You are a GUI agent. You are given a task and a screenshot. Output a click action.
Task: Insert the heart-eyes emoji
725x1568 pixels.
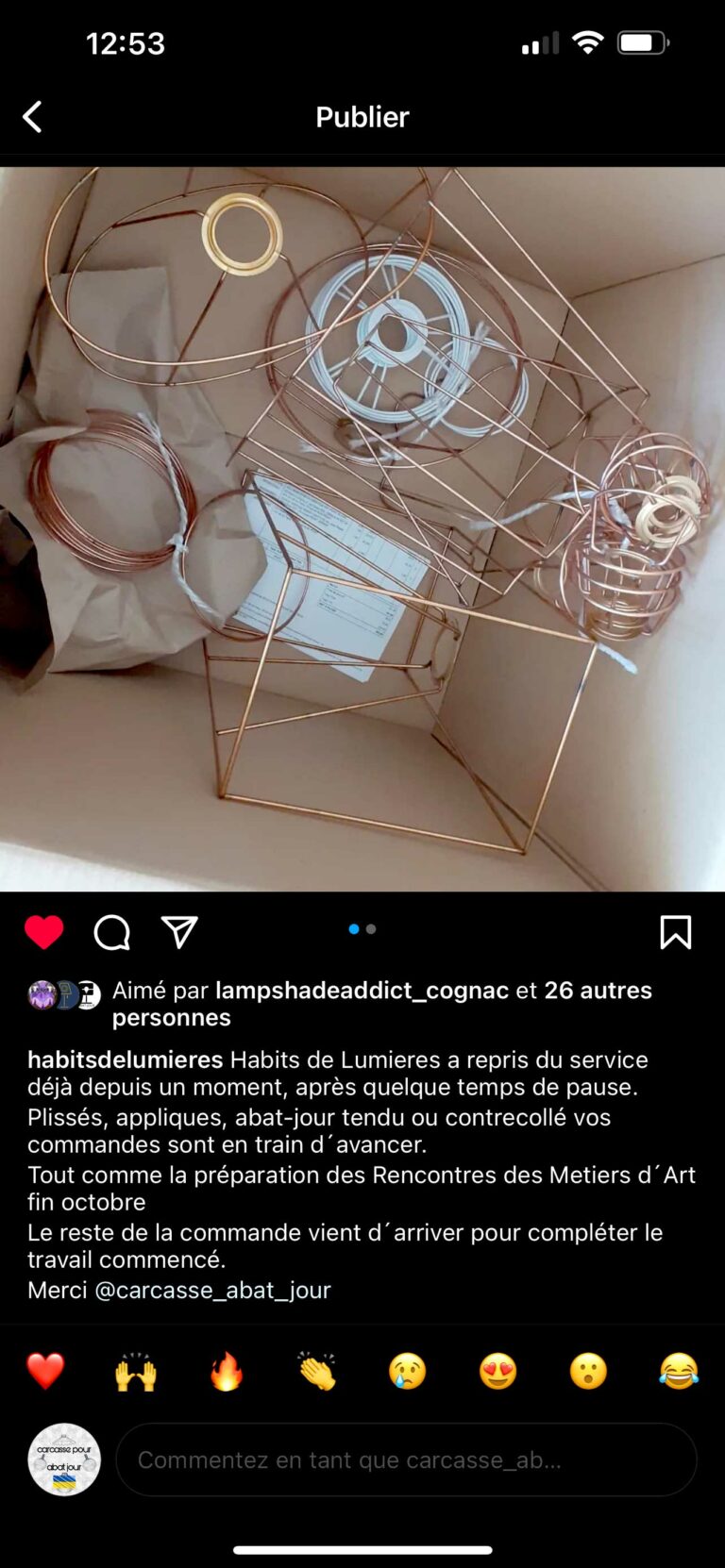point(498,1371)
